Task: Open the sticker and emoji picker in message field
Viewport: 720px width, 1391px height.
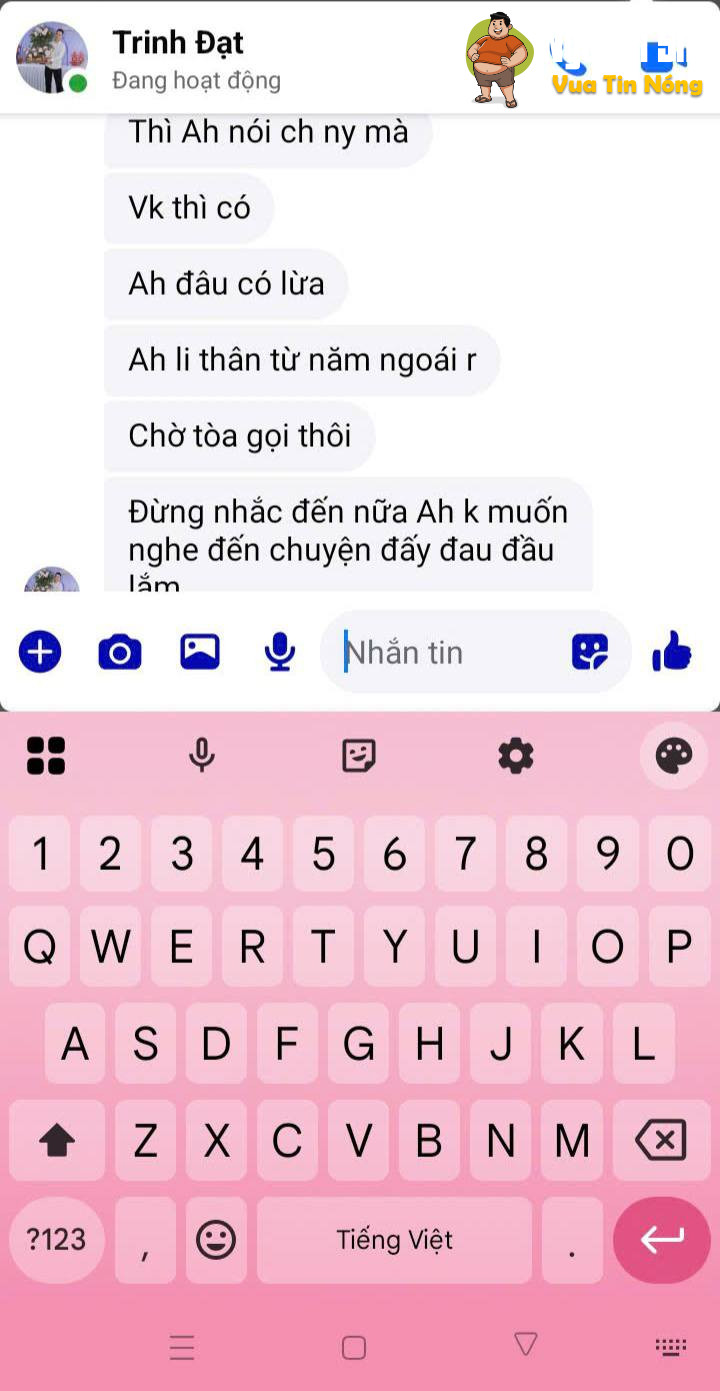Action: click(x=590, y=653)
